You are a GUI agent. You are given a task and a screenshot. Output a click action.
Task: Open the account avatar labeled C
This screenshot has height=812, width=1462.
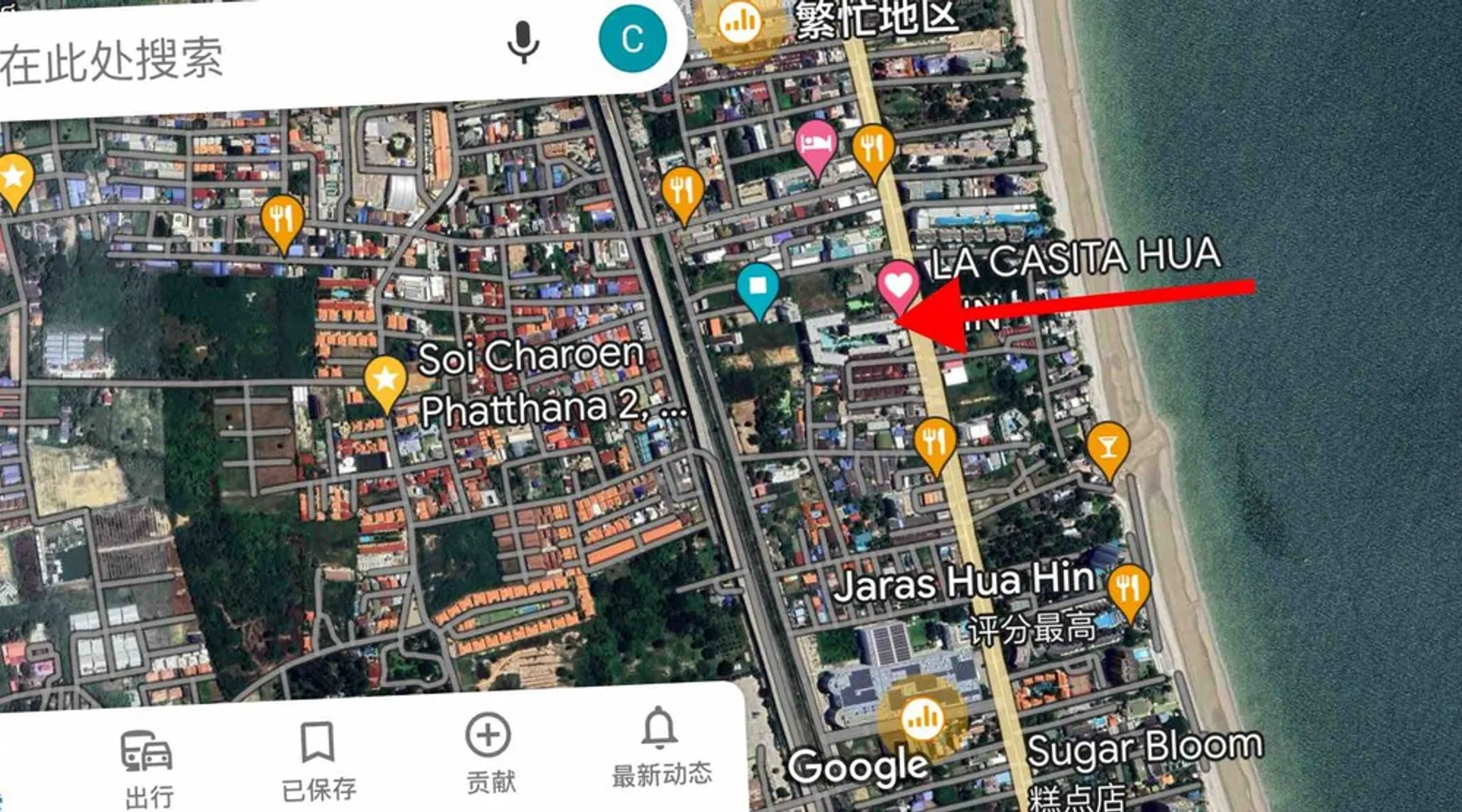(632, 38)
